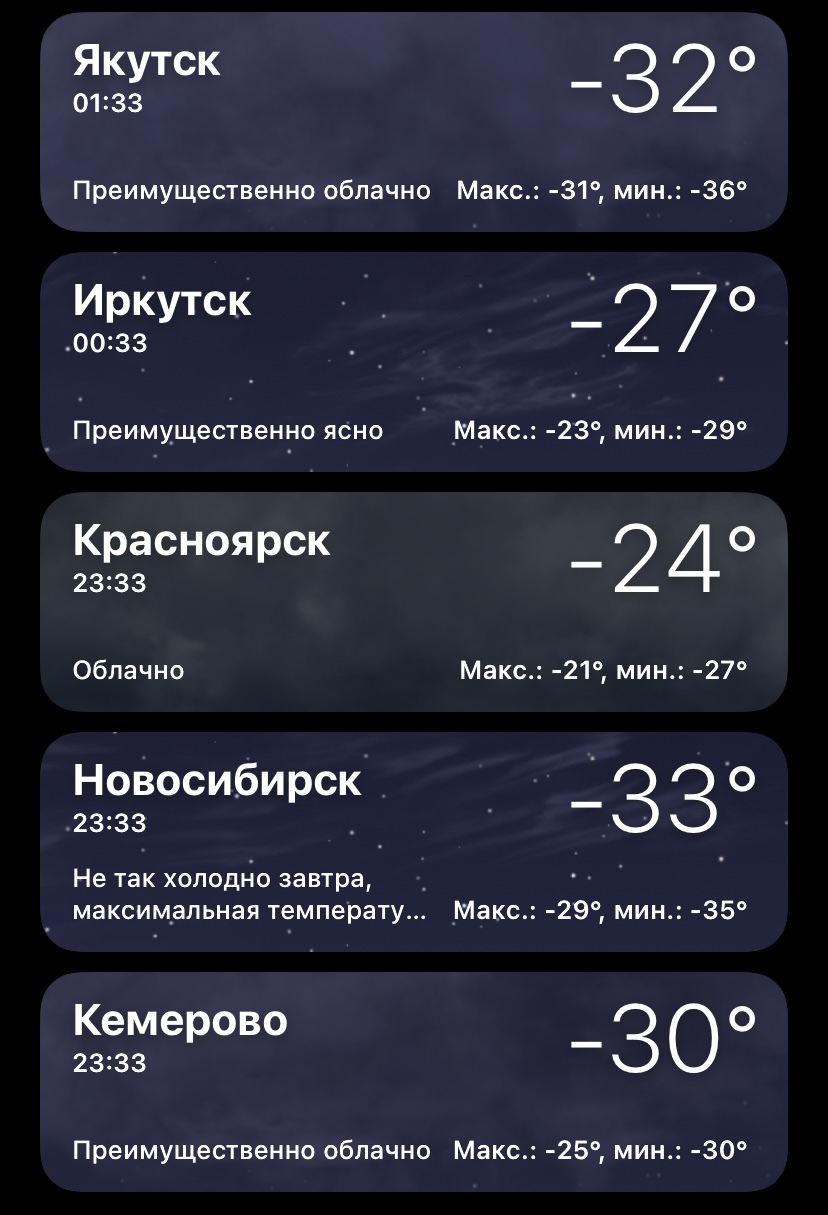Open the Якутск weather card
The width and height of the screenshot is (828, 1215).
(x=414, y=122)
